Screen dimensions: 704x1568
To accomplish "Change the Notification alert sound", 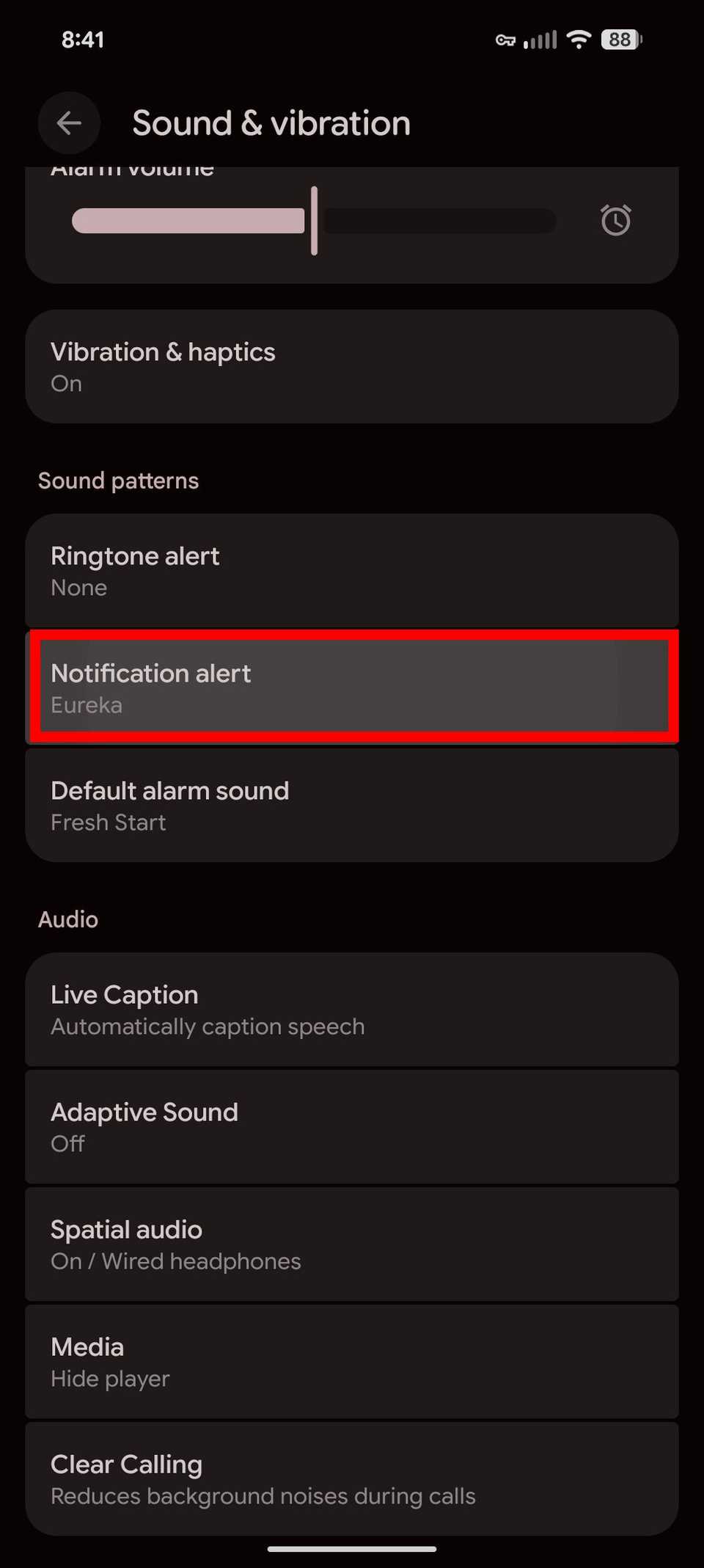I will tap(352, 688).
